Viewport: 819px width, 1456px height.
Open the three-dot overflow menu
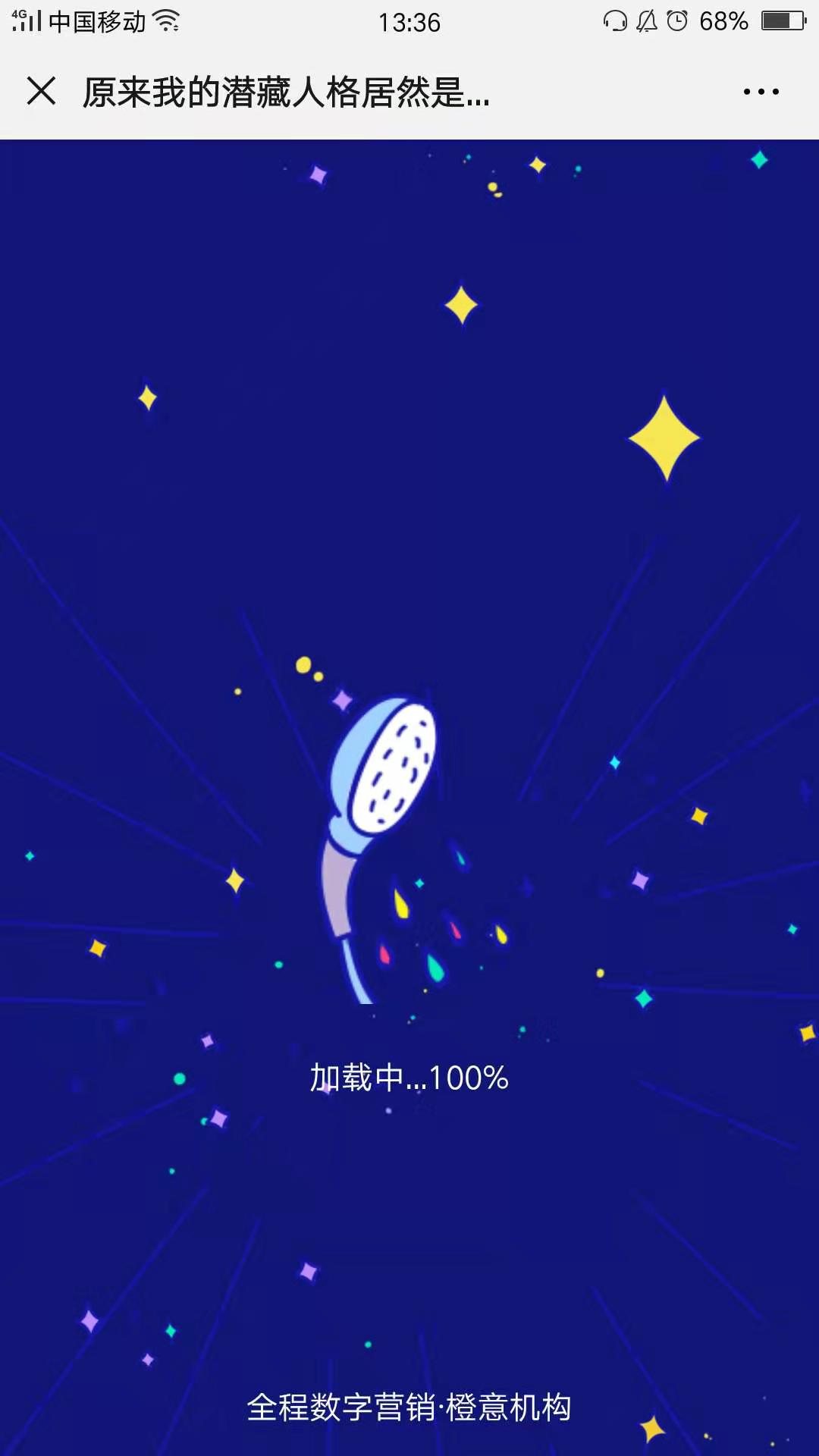pos(761,92)
